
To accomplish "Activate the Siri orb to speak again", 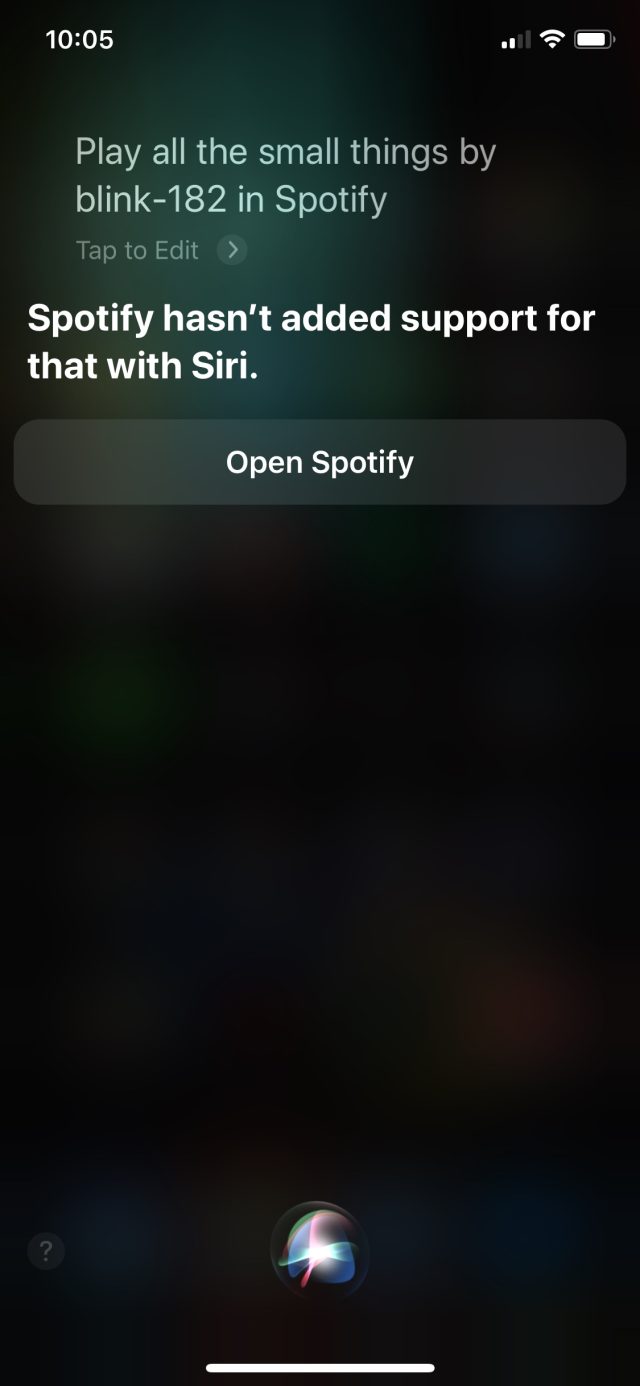I will pos(320,1250).
